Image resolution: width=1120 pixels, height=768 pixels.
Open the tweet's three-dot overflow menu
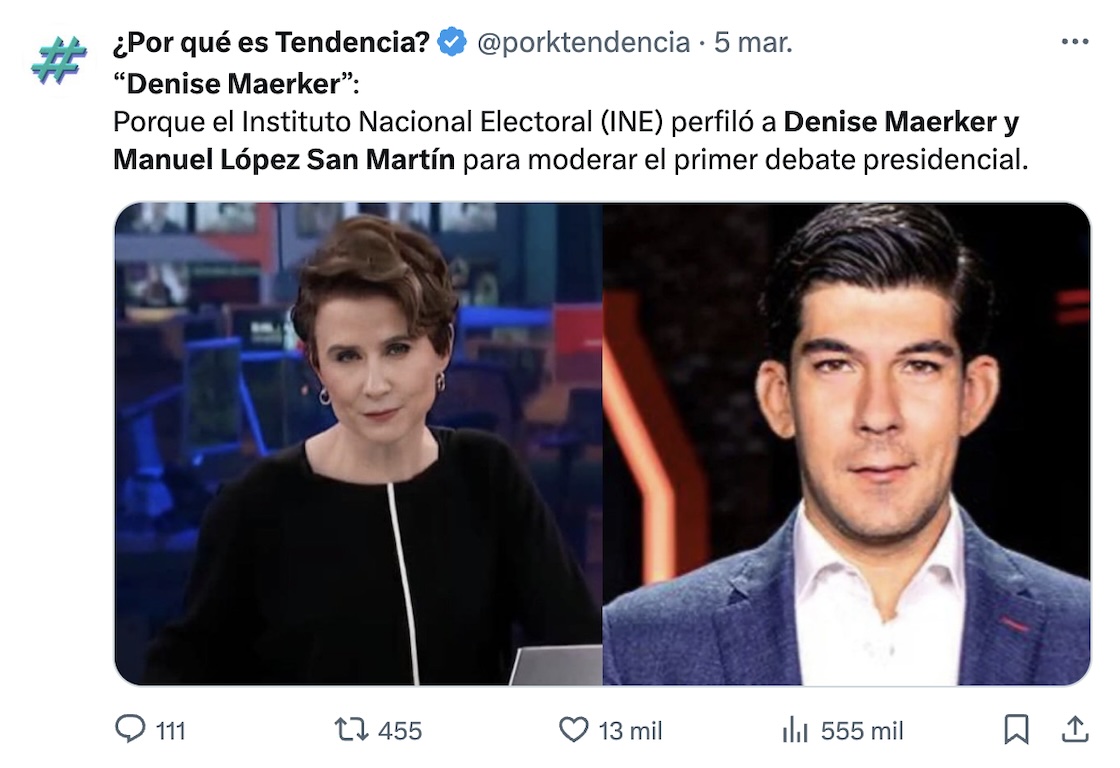tap(1074, 42)
